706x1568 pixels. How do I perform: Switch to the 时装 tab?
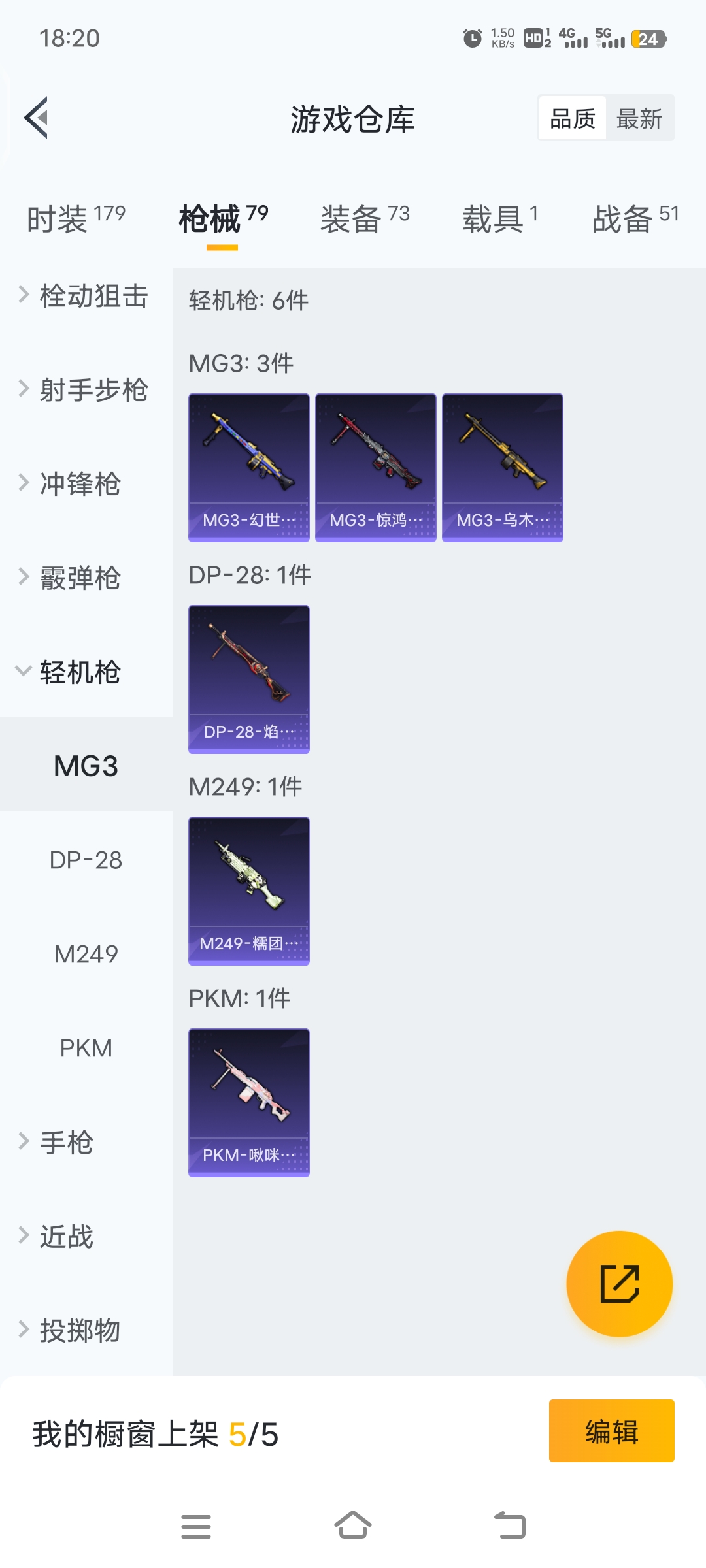tap(76, 219)
